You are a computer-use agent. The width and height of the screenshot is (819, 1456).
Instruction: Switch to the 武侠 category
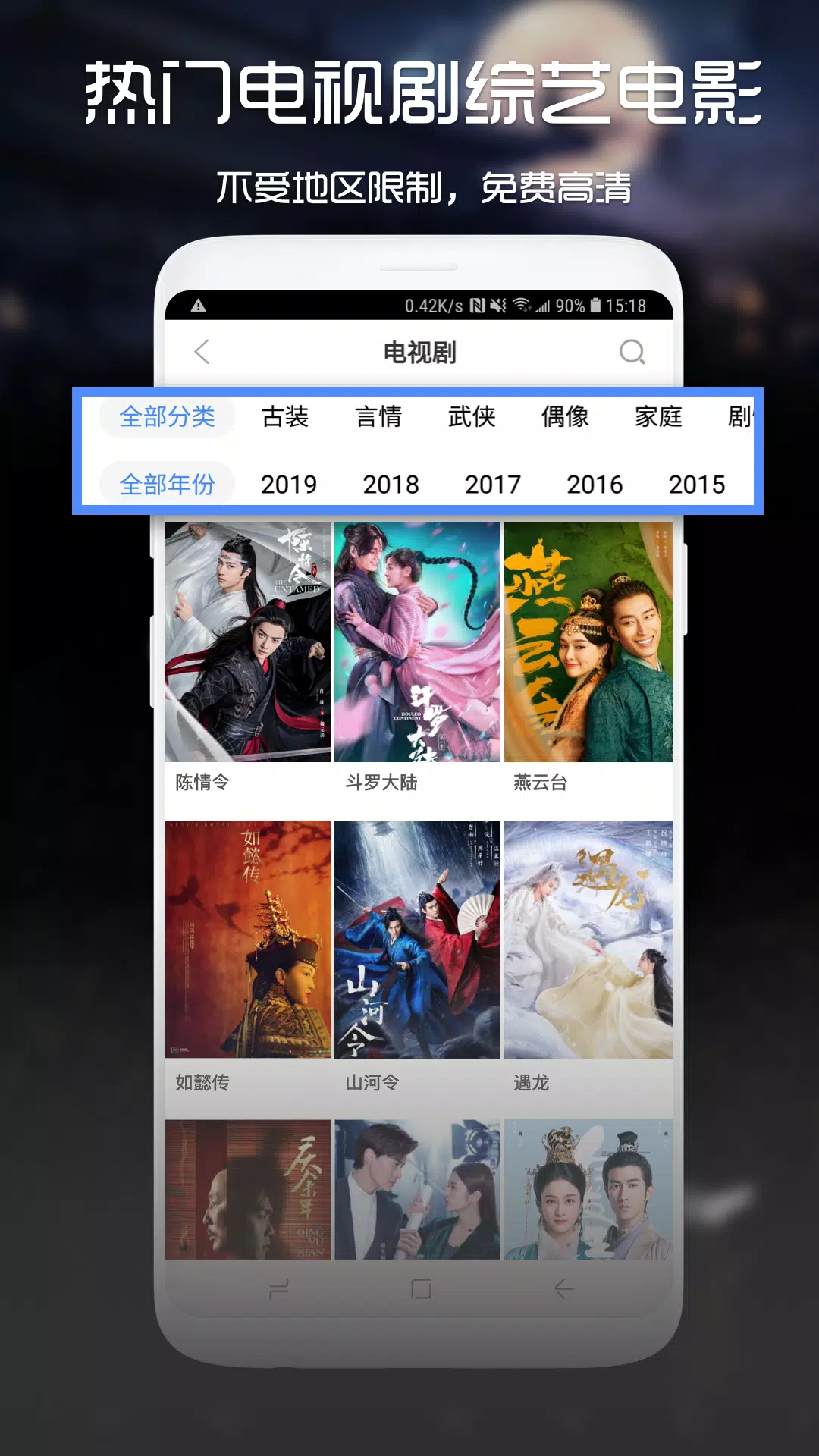(470, 418)
